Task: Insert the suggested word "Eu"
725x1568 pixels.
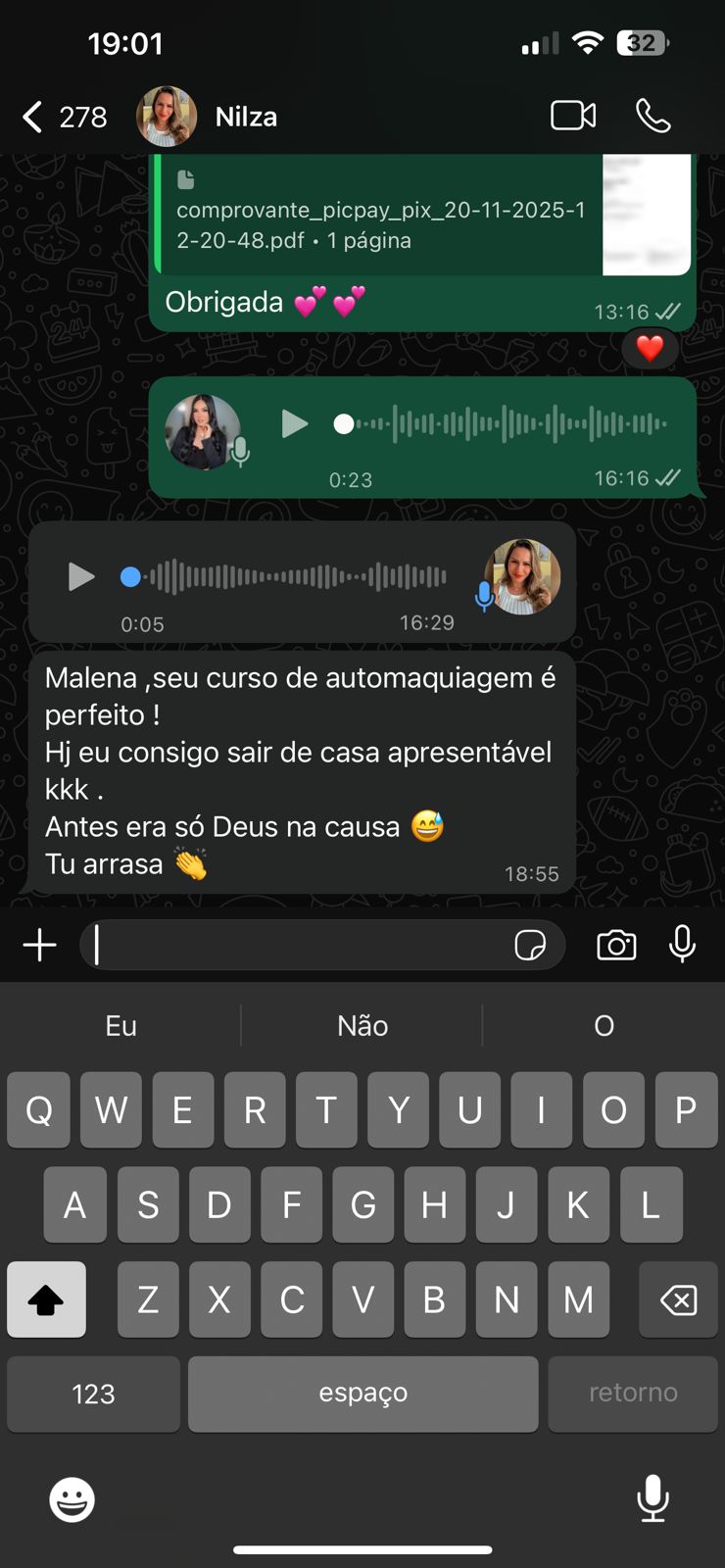Action: (121, 1026)
